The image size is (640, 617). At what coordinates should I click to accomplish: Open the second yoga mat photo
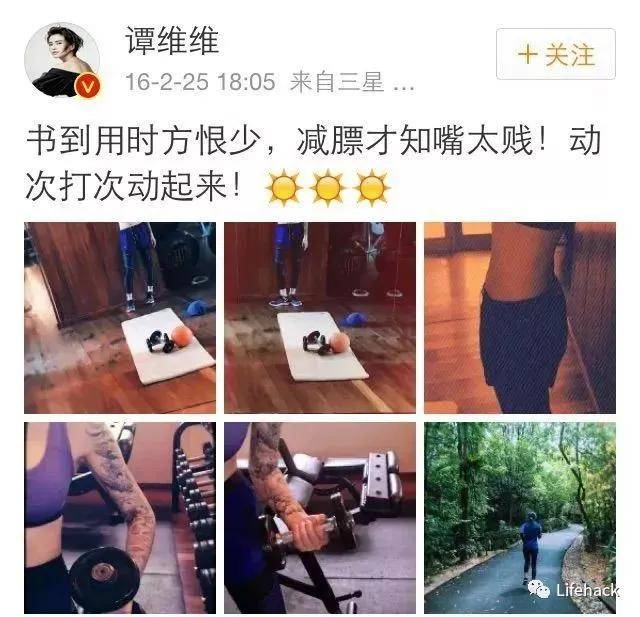(x=319, y=317)
